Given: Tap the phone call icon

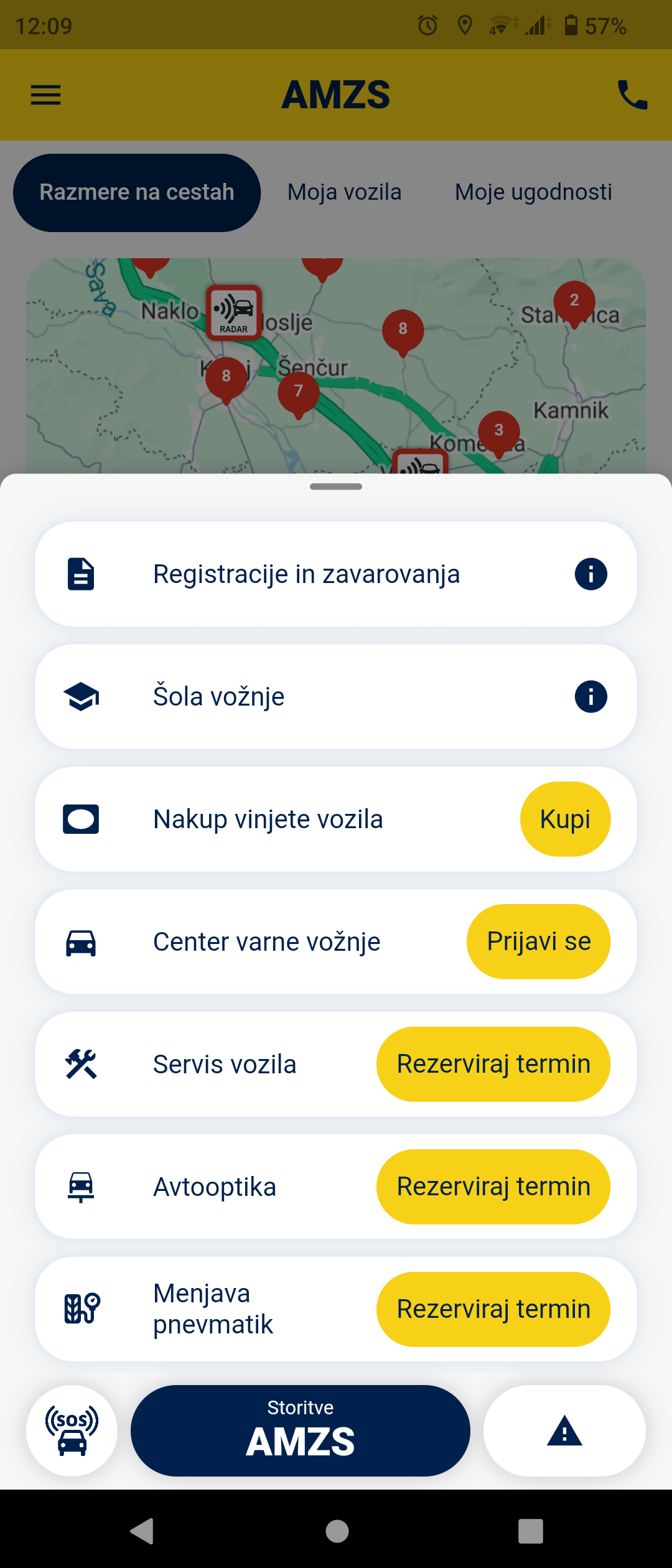Looking at the screenshot, I should click(x=632, y=95).
